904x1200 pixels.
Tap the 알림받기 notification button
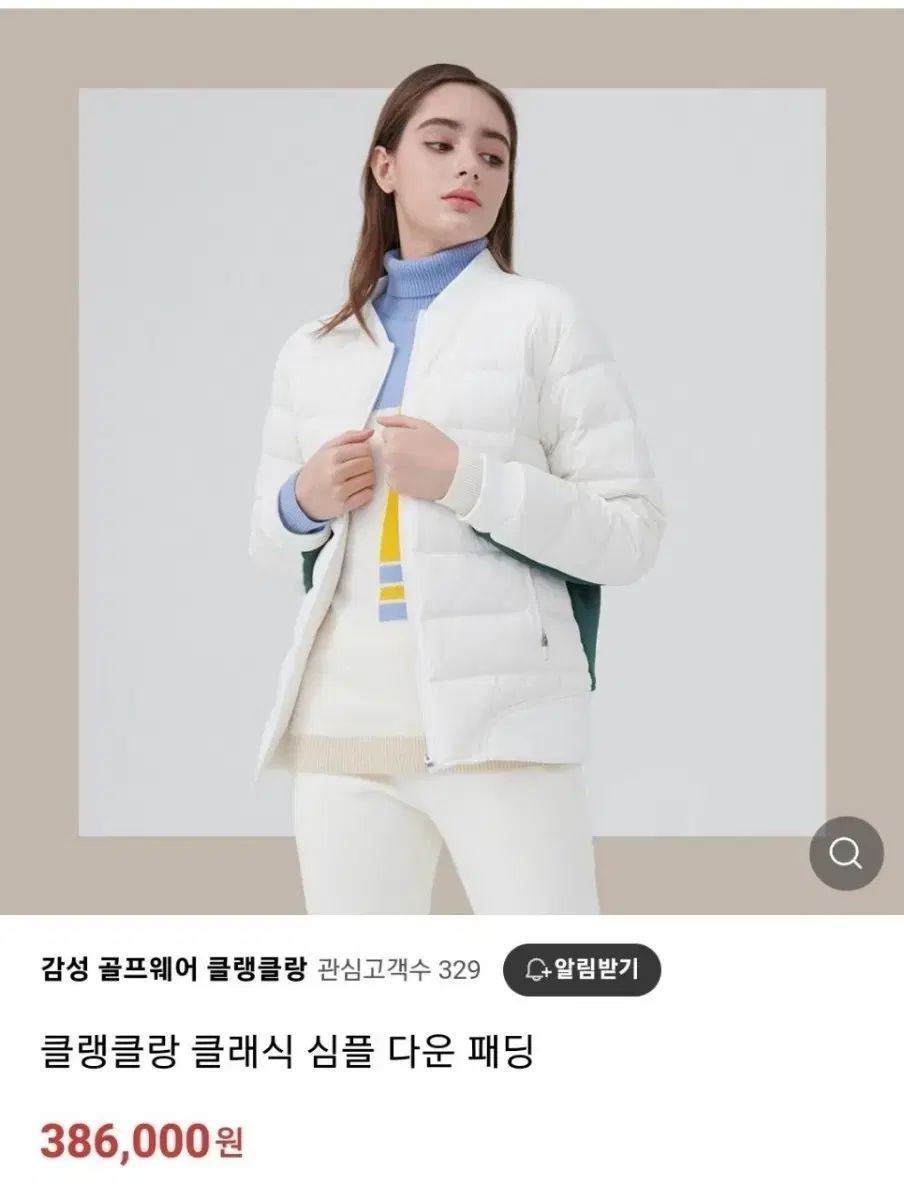(581, 969)
